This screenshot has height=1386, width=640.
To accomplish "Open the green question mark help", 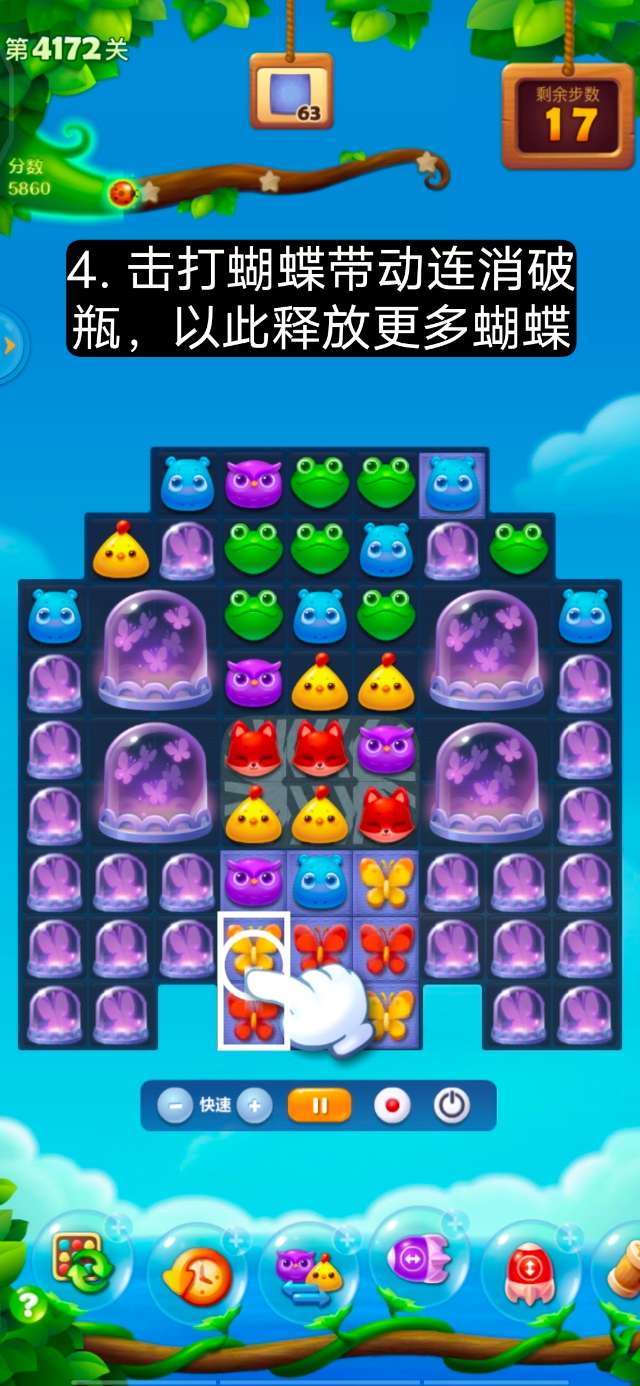I will tap(28, 1306).
